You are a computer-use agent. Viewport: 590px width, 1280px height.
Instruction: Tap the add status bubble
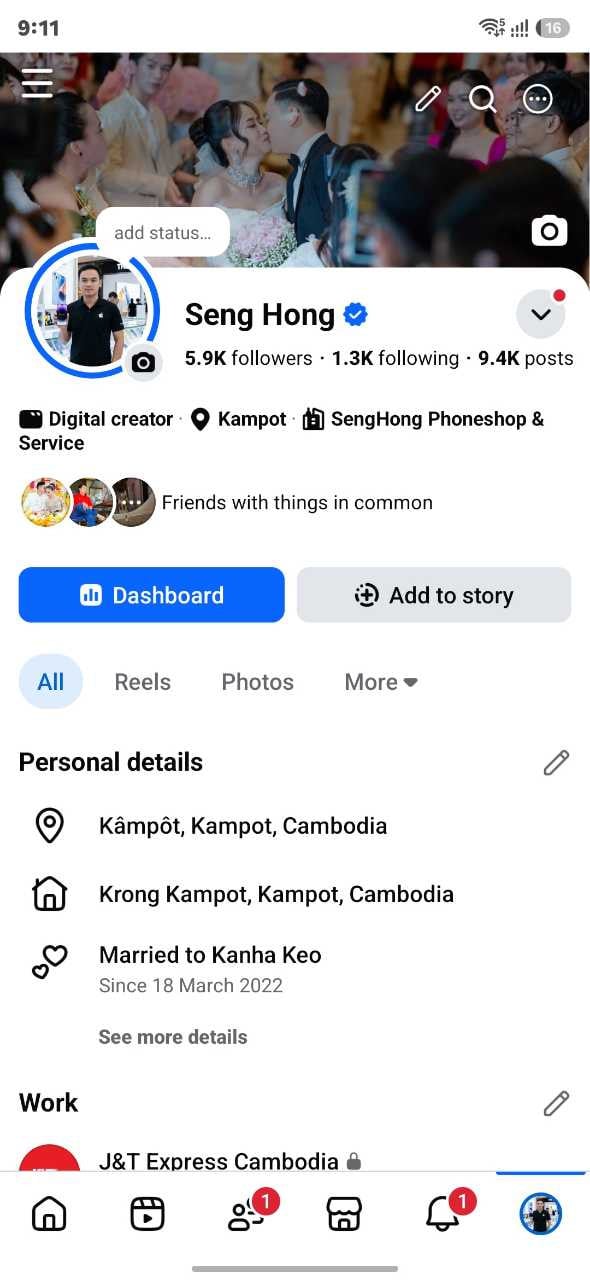163,232
